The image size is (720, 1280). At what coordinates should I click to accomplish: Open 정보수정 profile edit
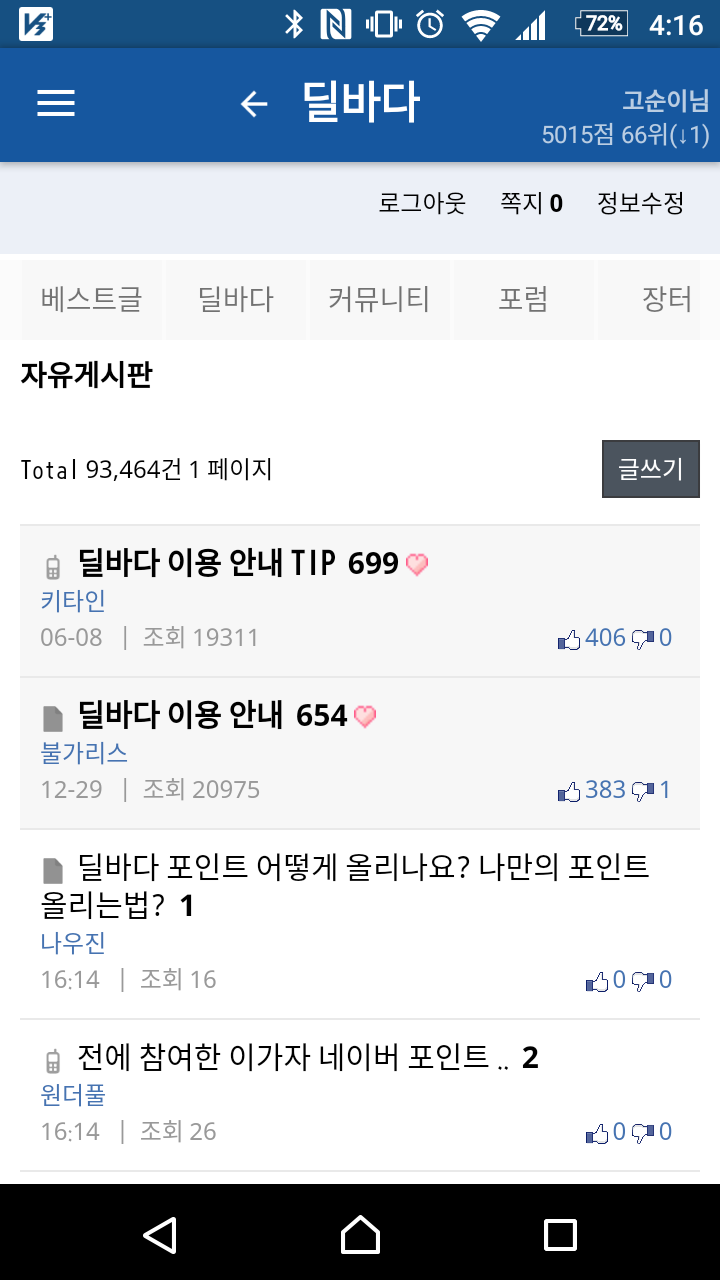pyautogui.click(x=640, y=203)
